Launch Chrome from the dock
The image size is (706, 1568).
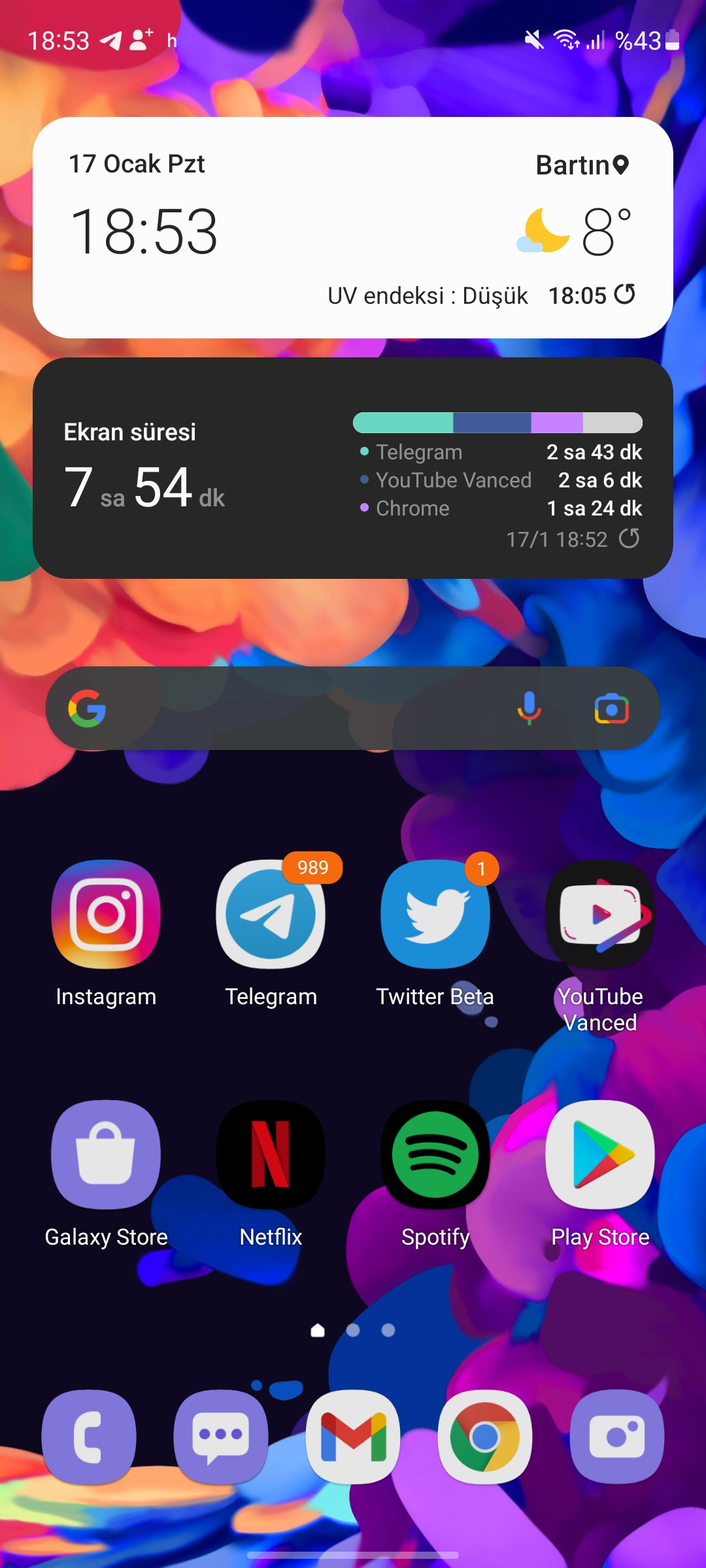point(485,1437)
